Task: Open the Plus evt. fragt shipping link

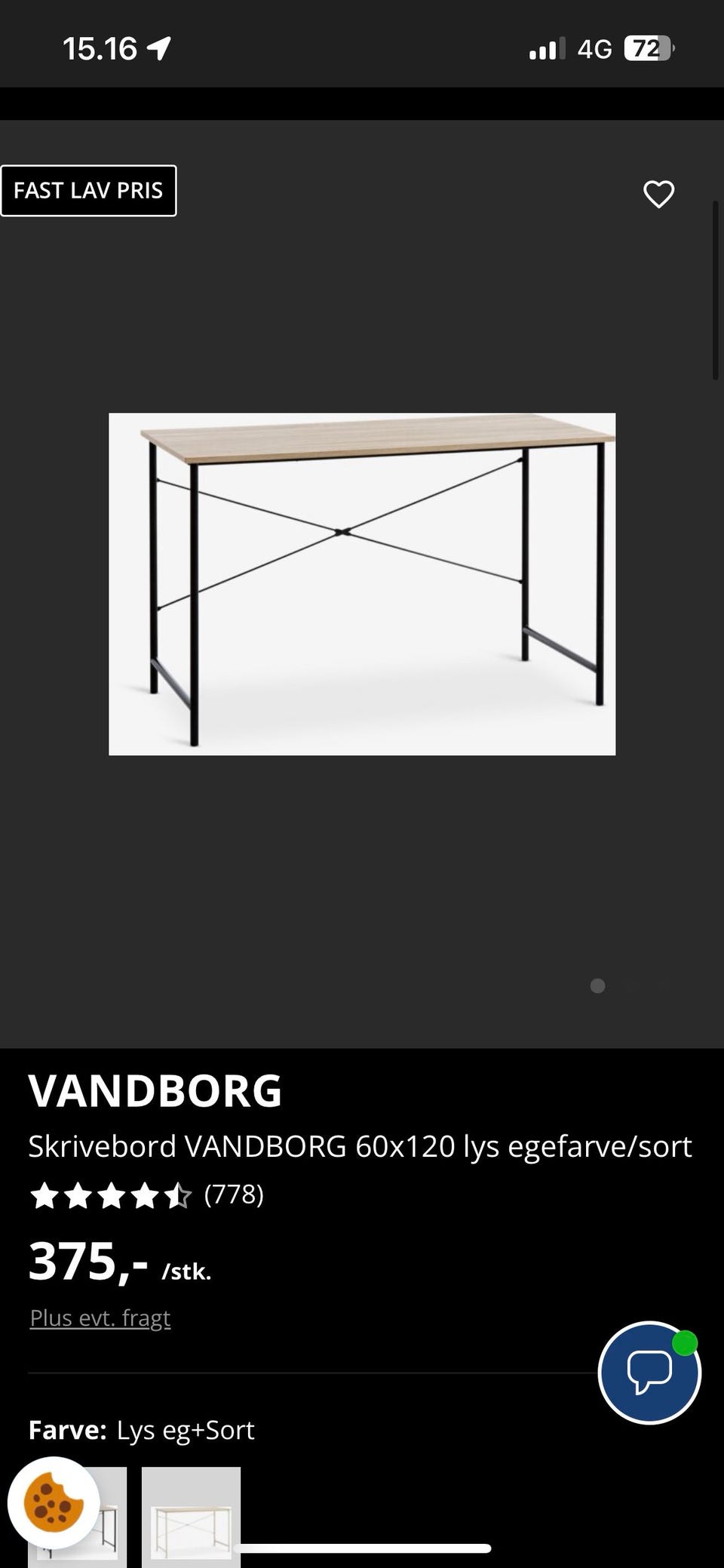Action: click(100, 1317)
